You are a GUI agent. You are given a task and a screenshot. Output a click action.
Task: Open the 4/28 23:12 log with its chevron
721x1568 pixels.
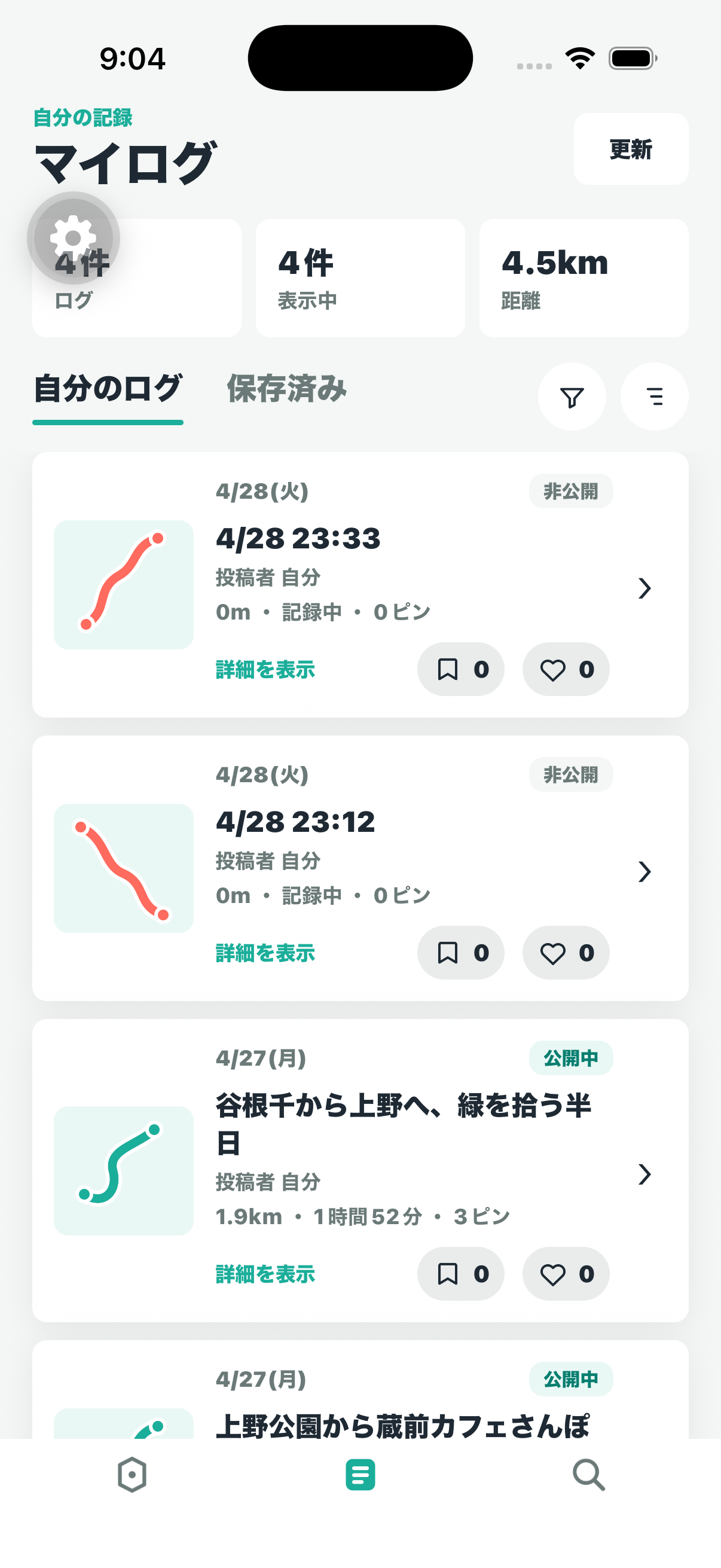[644, 873]
